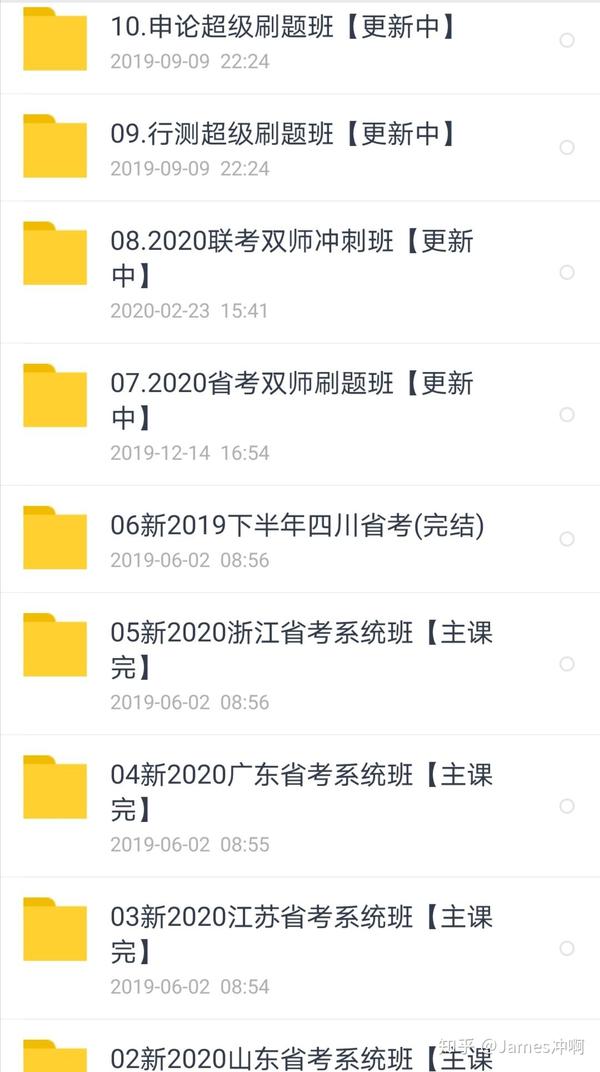Select the checkbox for 10.申论超级刷题班
Screen dimensions: 600x1072
coord(567,40)
